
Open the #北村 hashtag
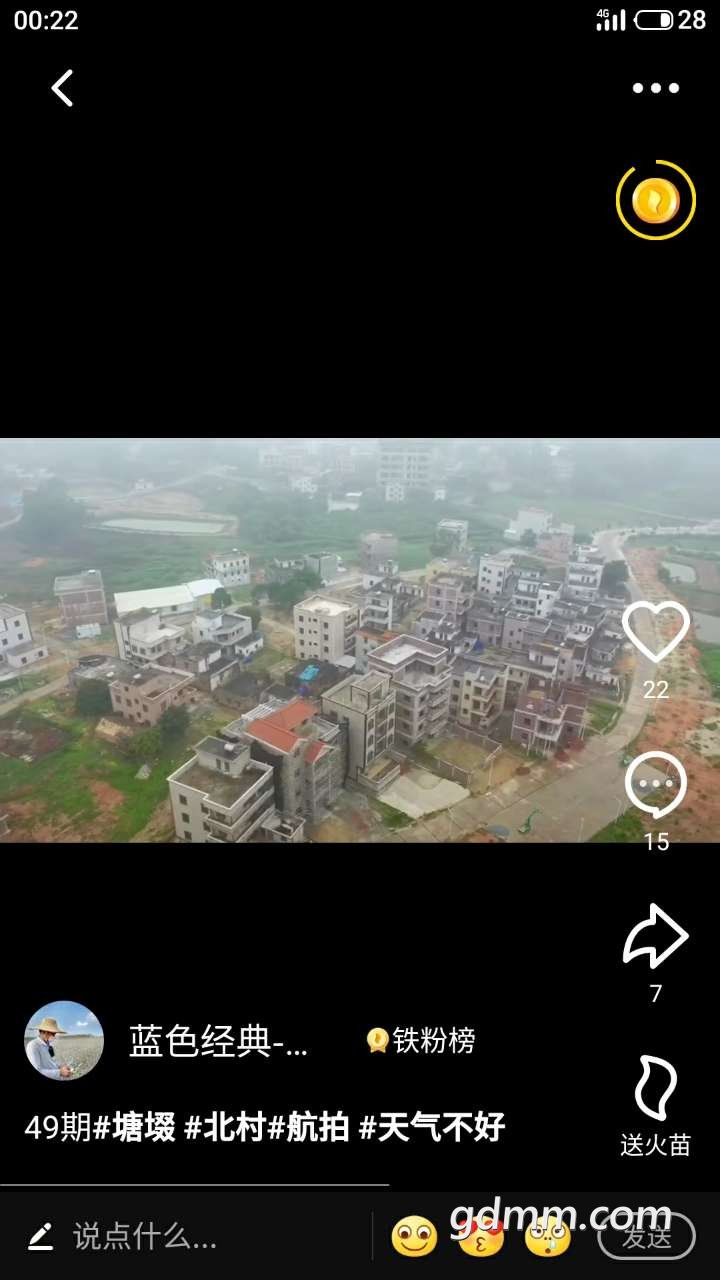coord(225,1128)
